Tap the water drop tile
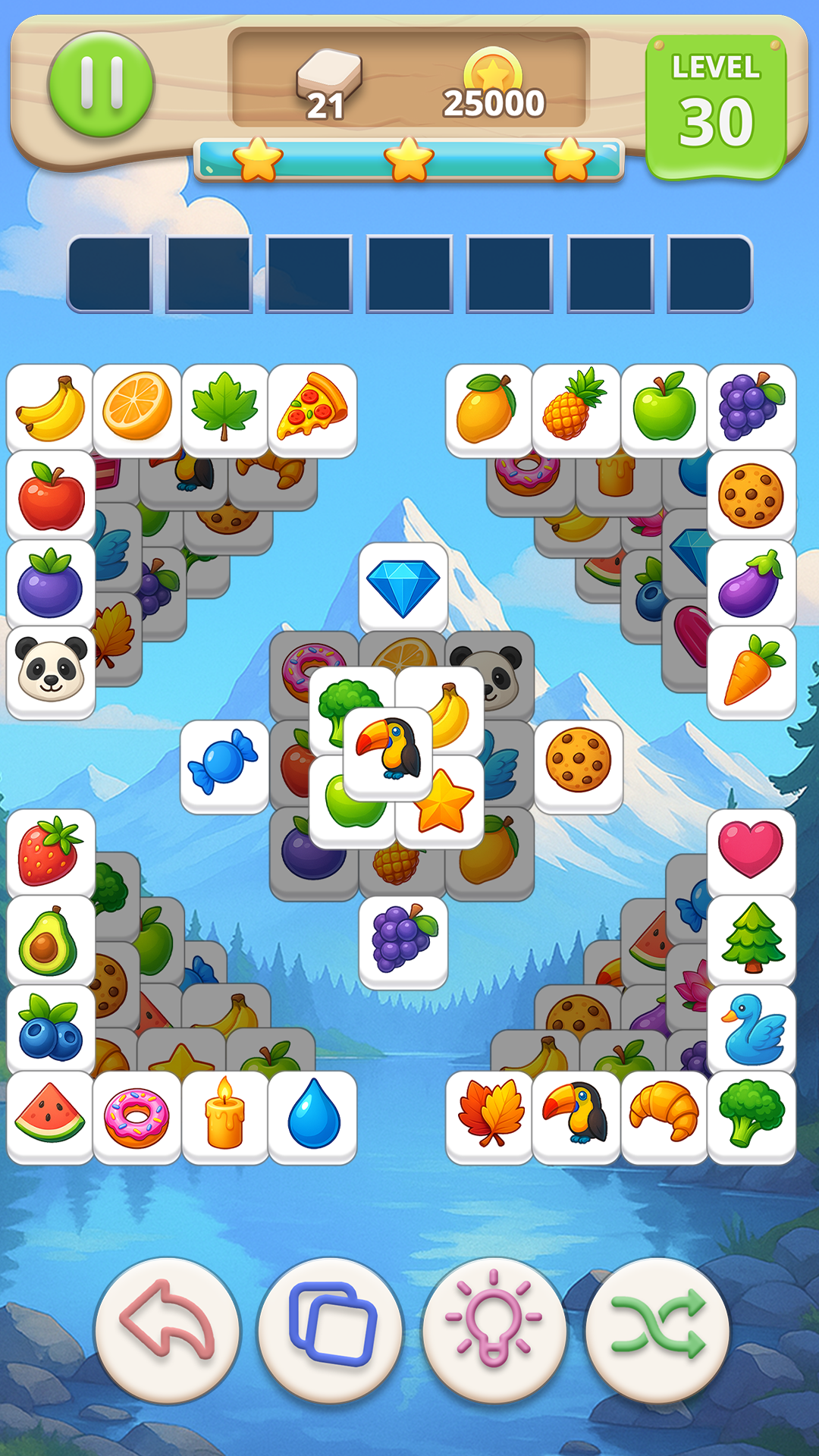The image size is (819, 1456). (x=312, y=1116)
